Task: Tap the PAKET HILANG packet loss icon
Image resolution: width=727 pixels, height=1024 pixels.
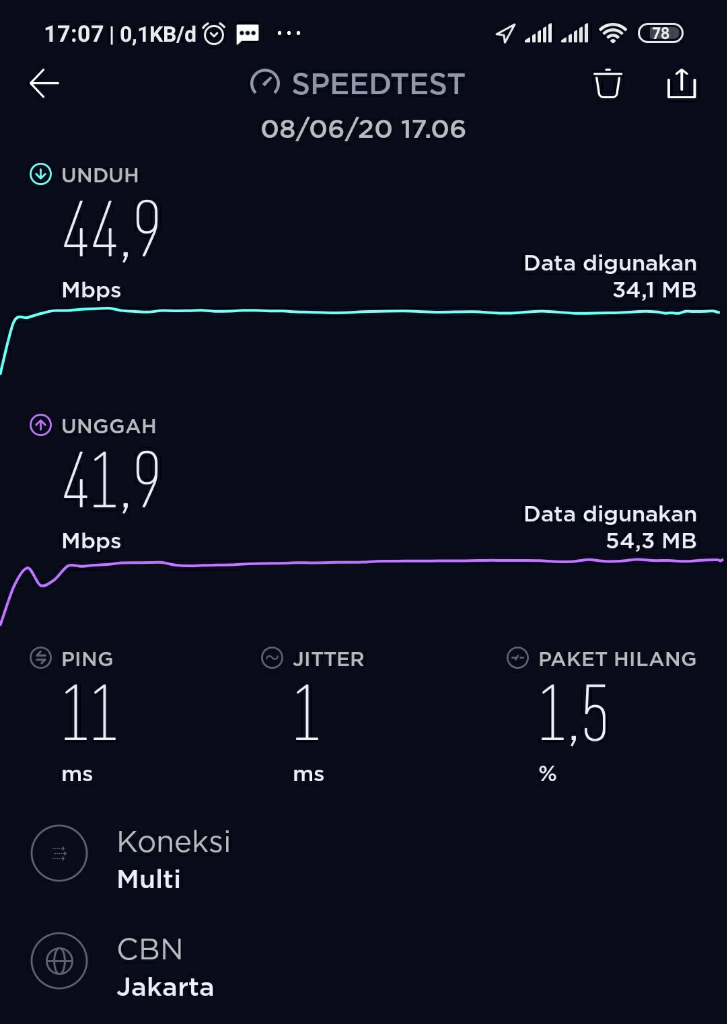Action: tap(518, 658)
